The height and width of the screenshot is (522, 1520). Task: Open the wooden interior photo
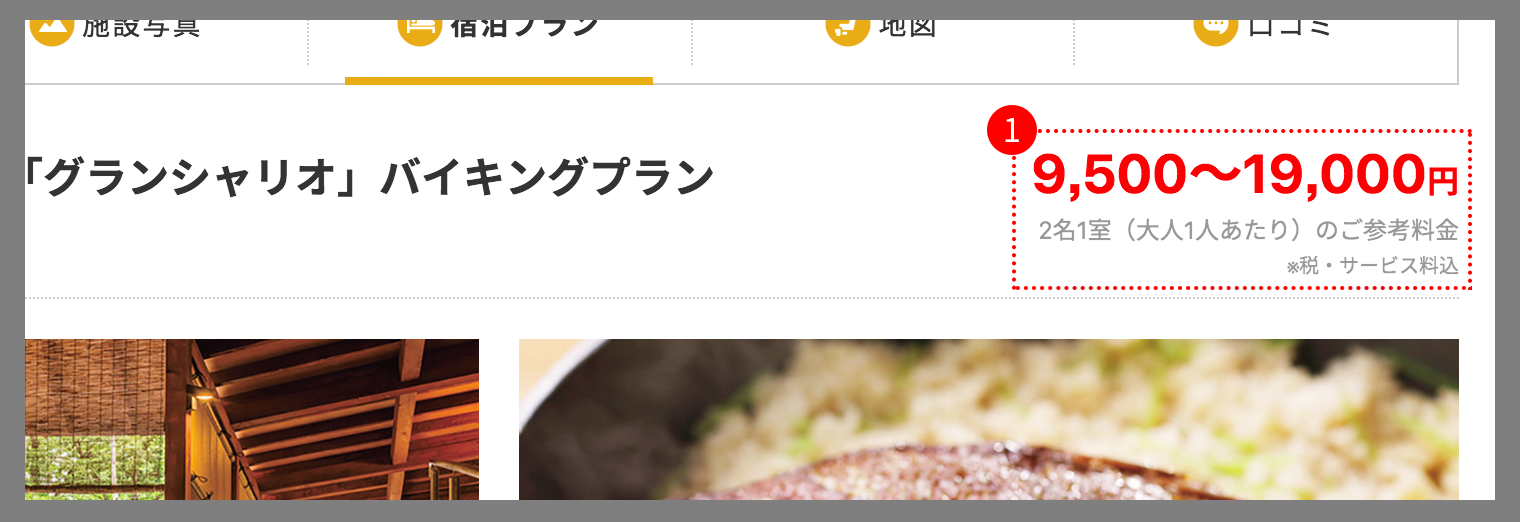[251, 419]
